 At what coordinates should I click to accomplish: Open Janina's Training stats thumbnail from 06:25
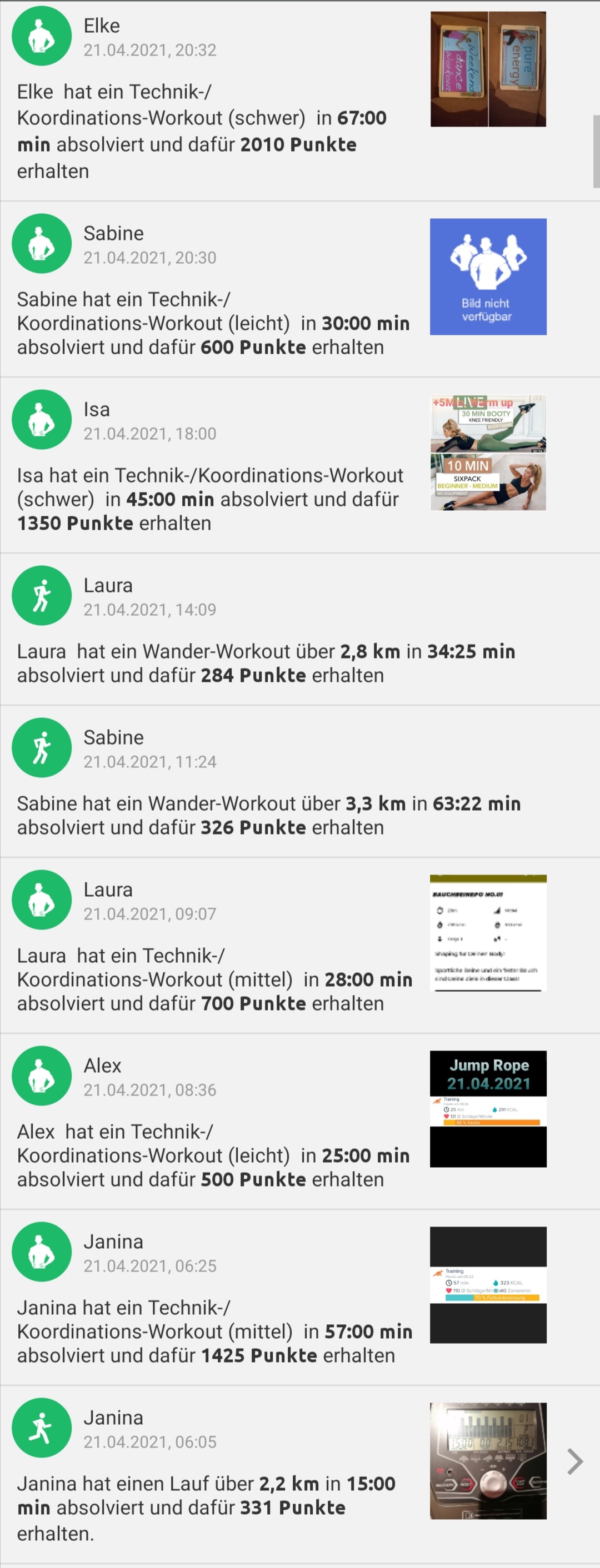tap(488, 1282)
